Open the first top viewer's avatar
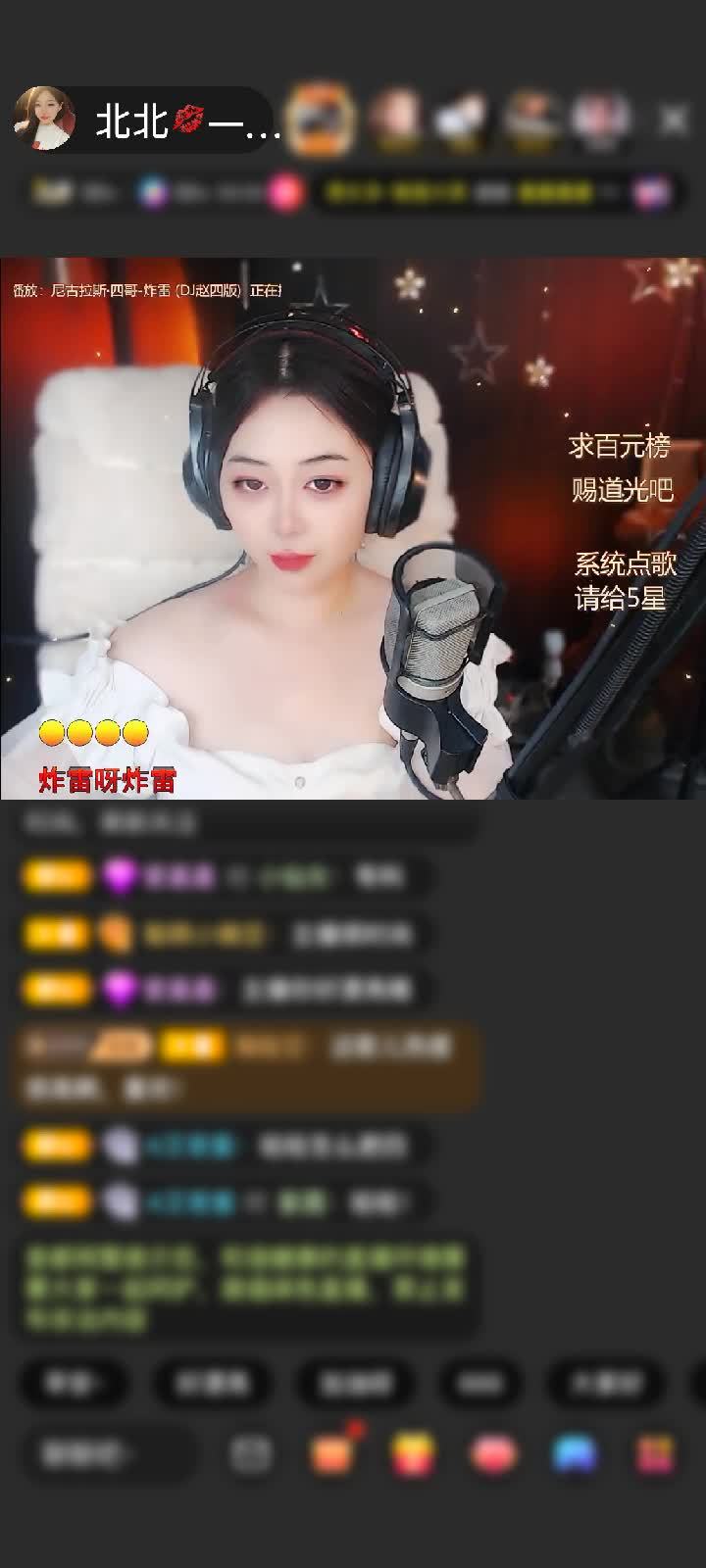 tap(322, 120)
